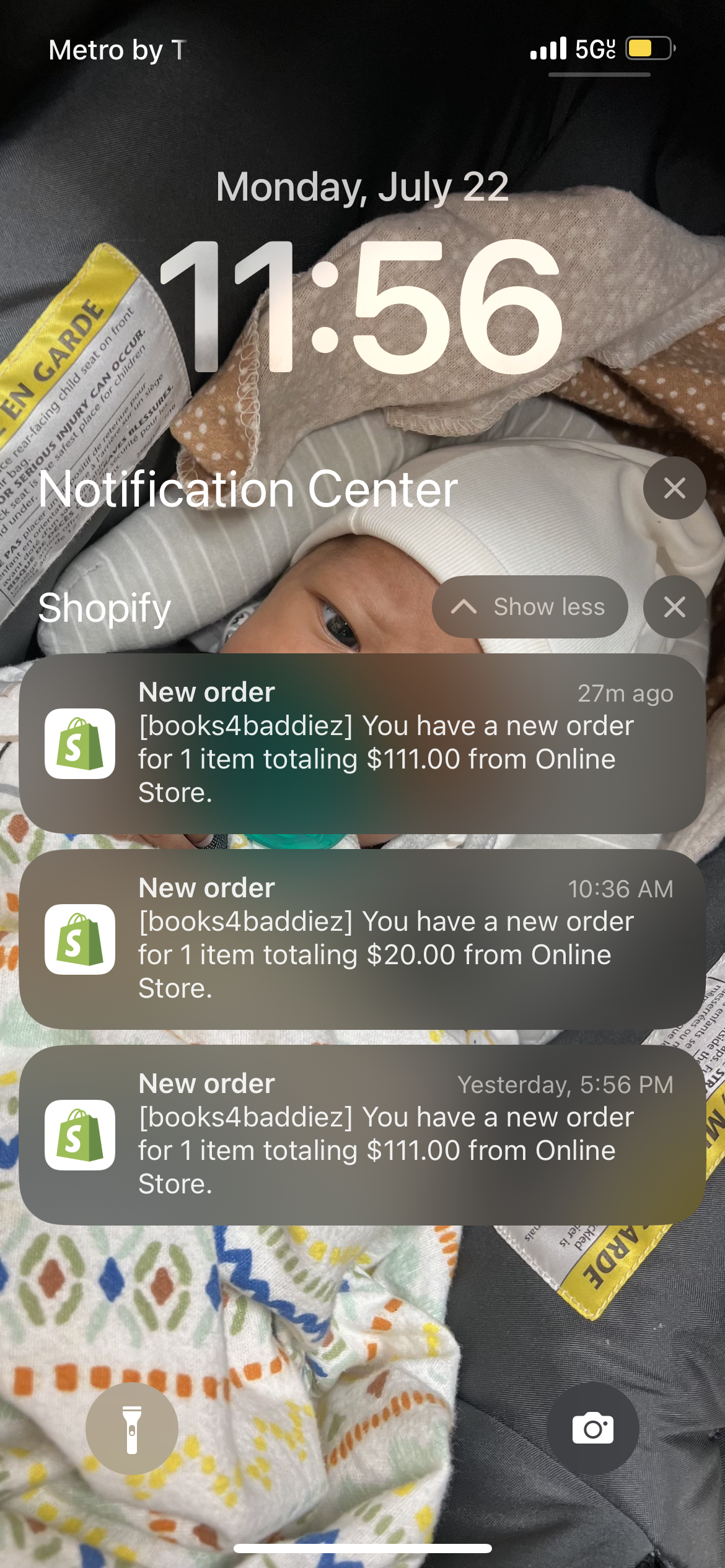Collapse Shopify notifications with Show less
Viewport: 725px width, 1568px height.
pyautogui.click(x=530, y=607)
